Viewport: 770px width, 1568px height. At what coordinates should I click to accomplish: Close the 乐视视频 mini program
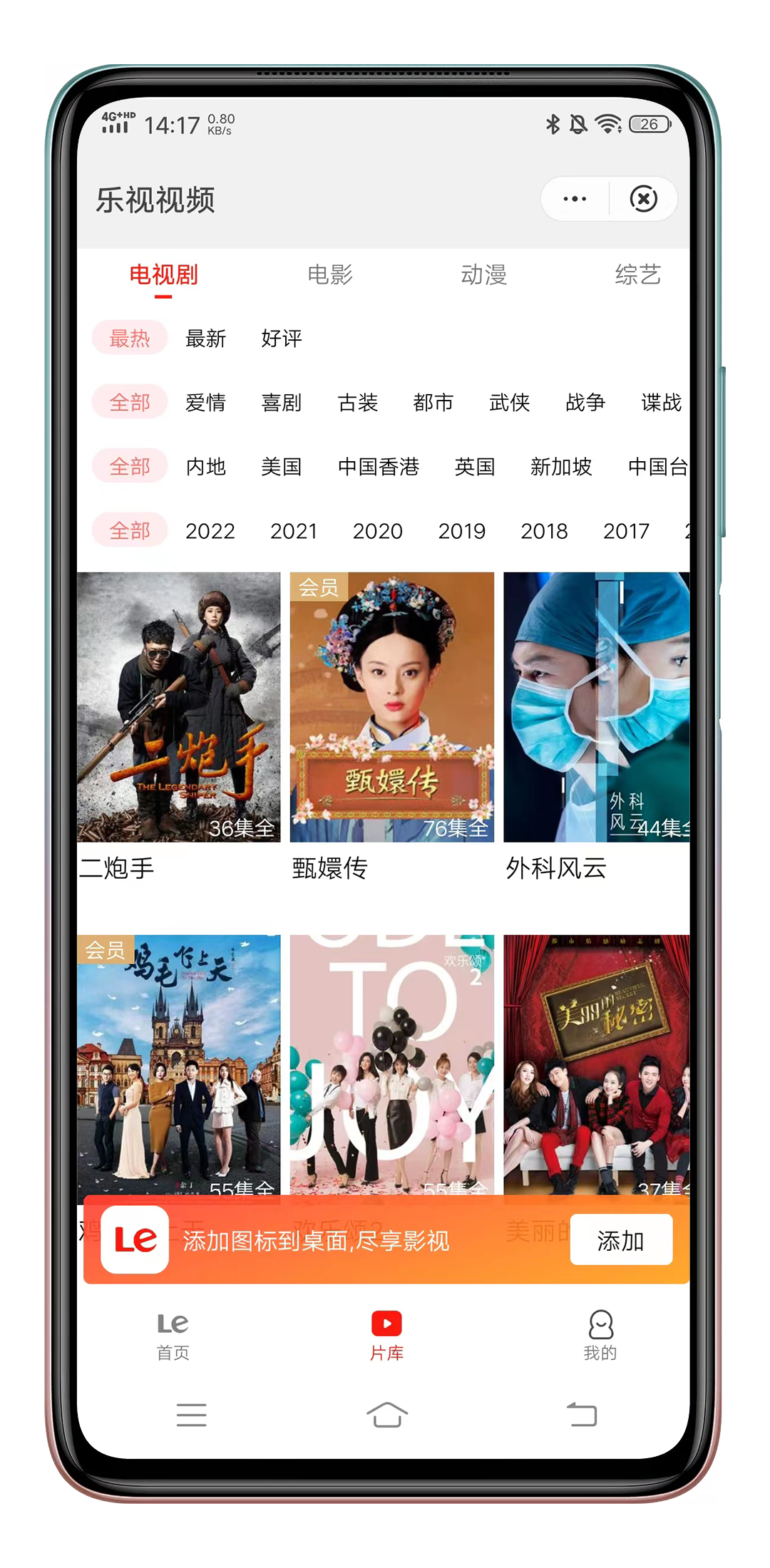pos(643,199)
